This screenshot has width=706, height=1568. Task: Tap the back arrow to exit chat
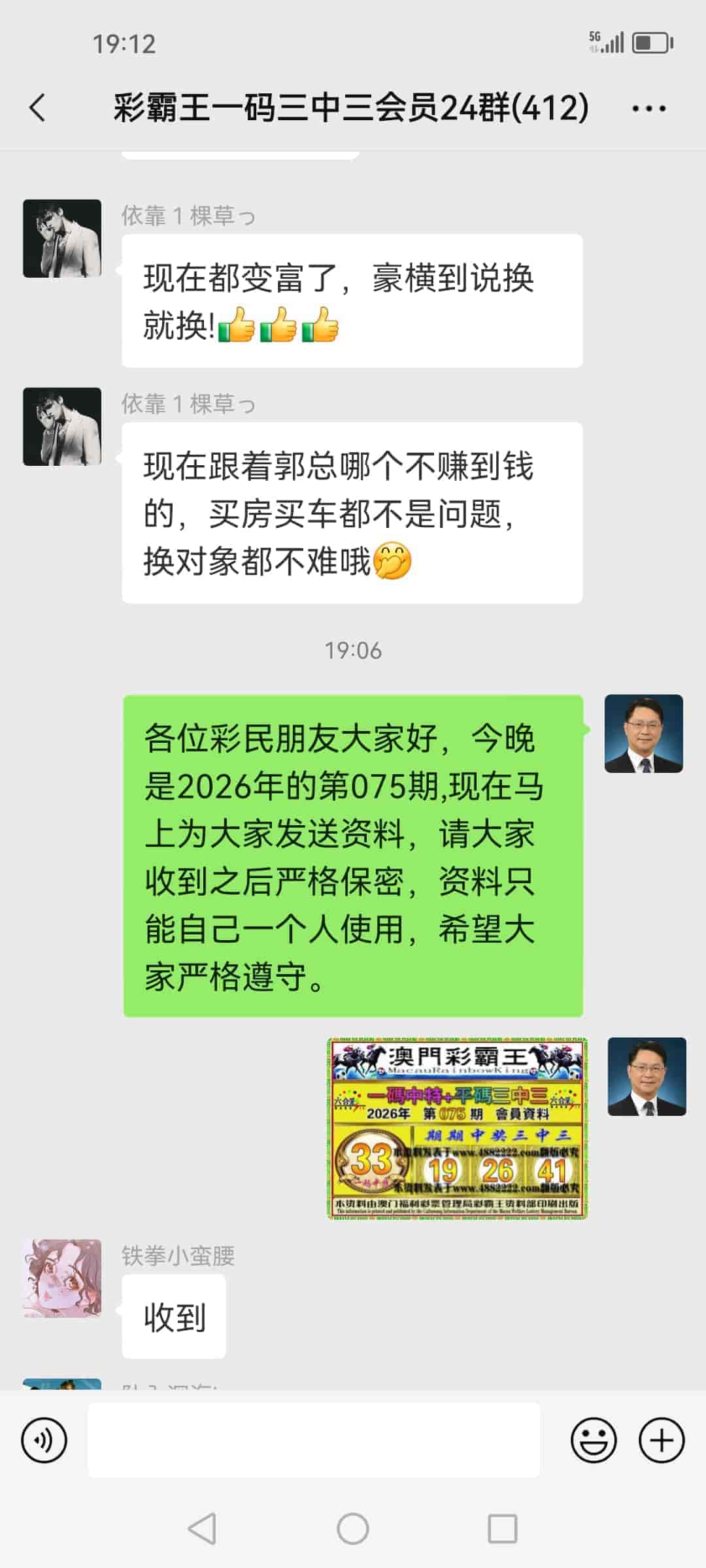pyautogui.click(x=37, y=108)
